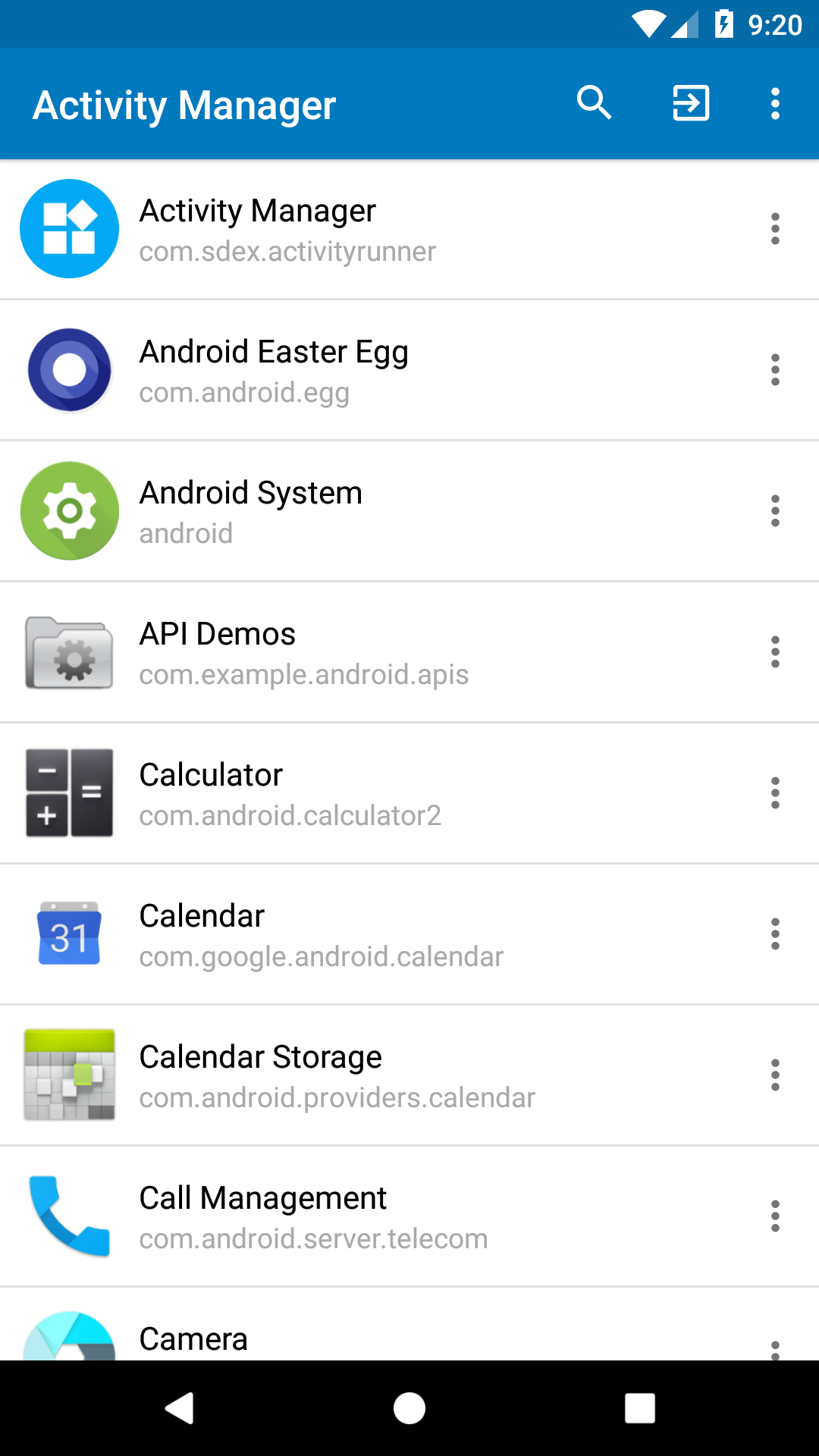The height and width of the screenshot is (1456, 819).
Task: Open options for Calendar Storage
Action: tap(775, 1075)
